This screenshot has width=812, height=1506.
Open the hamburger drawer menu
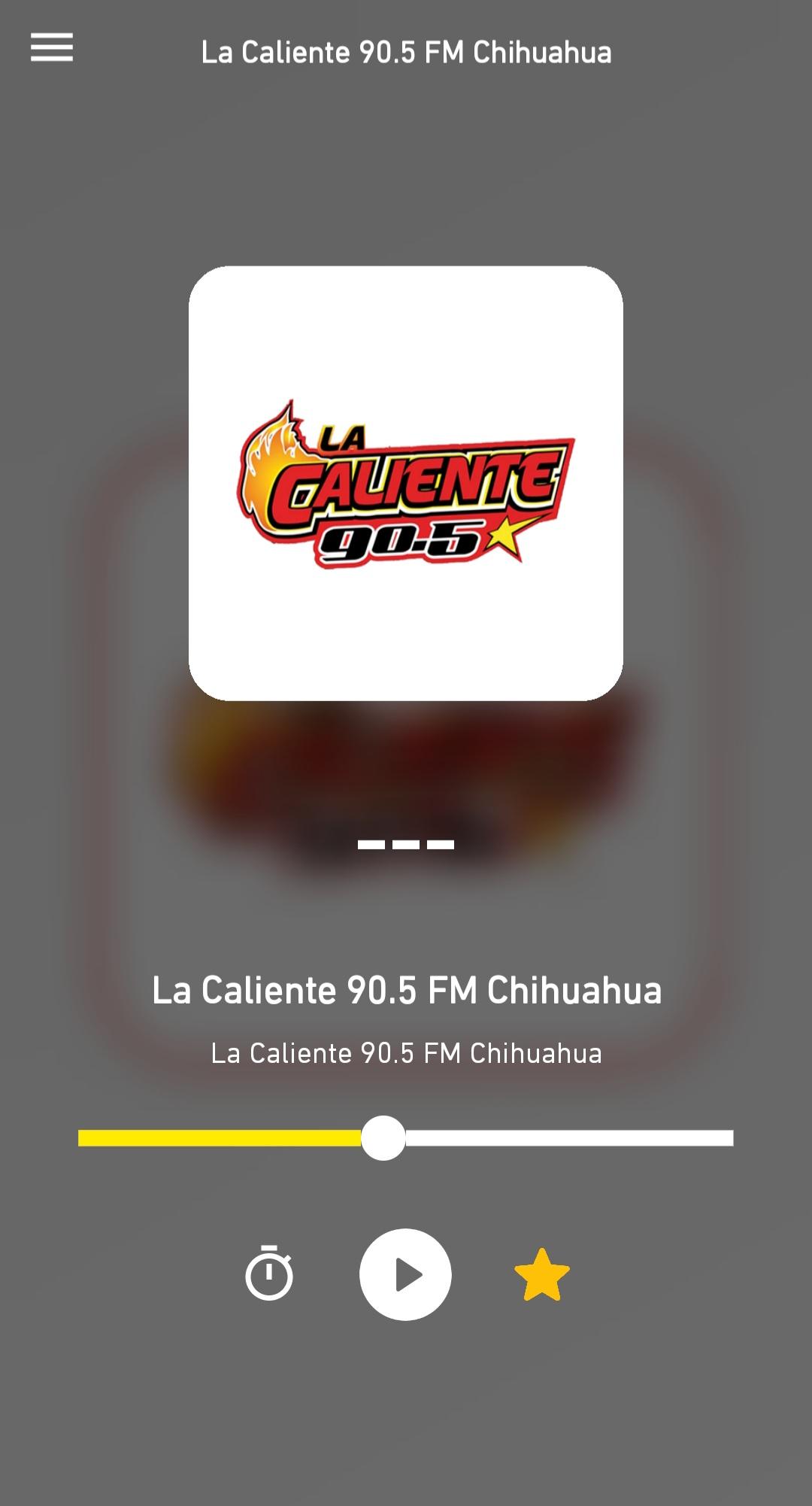[x=52, y=47]
